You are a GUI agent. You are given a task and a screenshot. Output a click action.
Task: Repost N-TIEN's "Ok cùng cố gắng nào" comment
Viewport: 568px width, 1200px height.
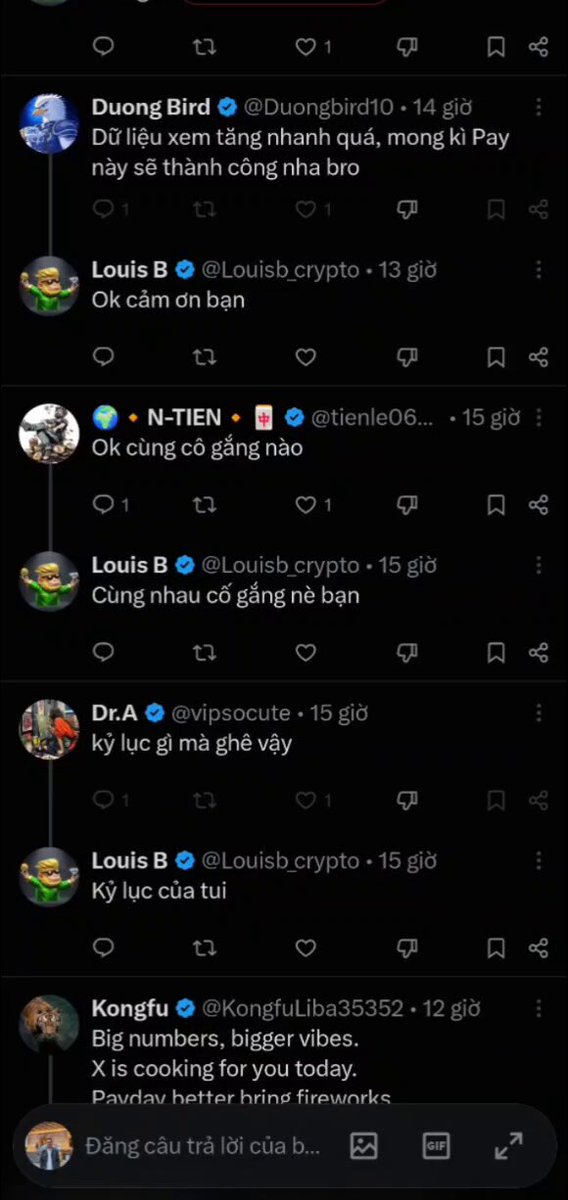(204, 505)
